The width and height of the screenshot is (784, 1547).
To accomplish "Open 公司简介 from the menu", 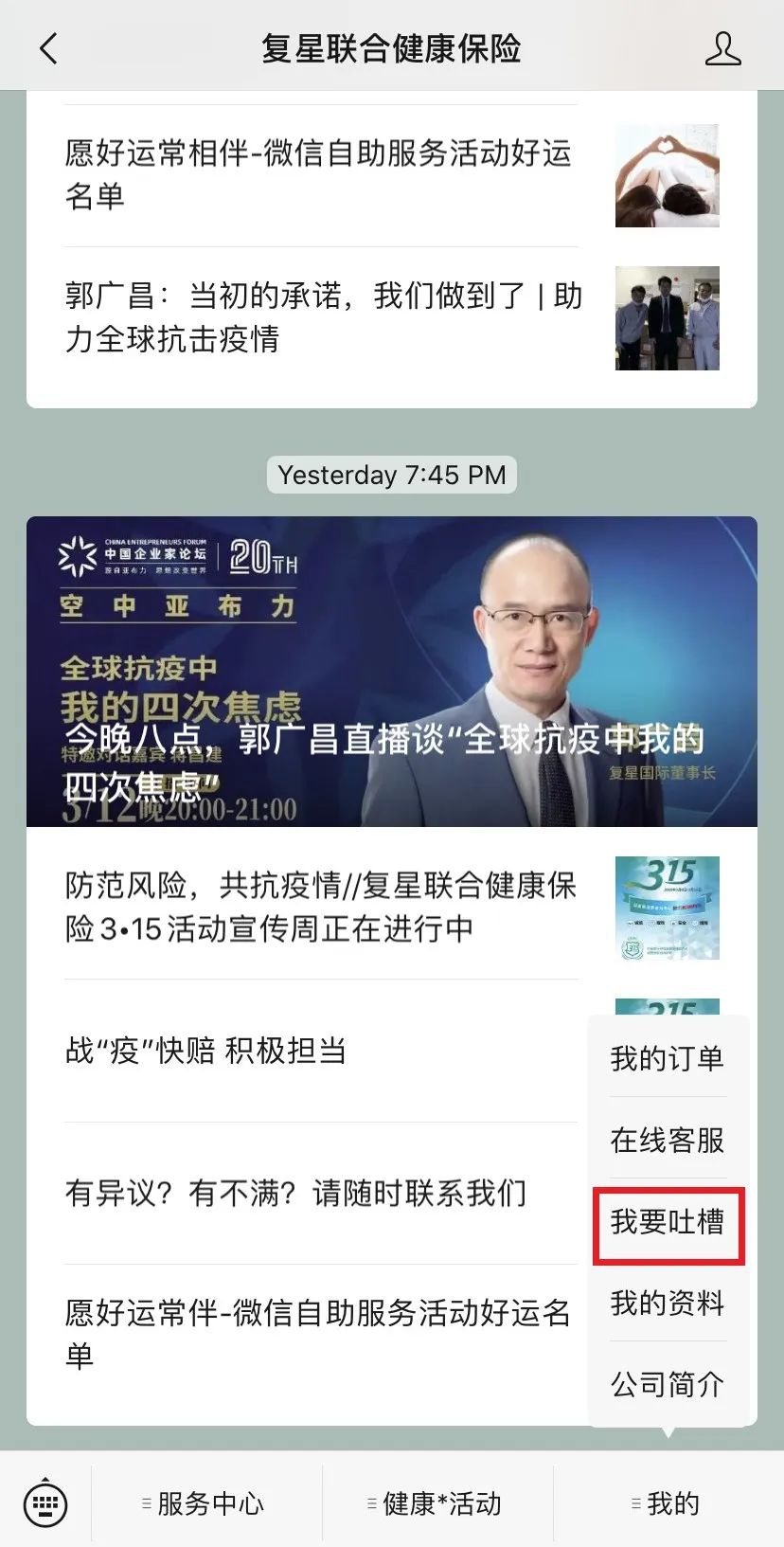I will [x=667, y=1384].
